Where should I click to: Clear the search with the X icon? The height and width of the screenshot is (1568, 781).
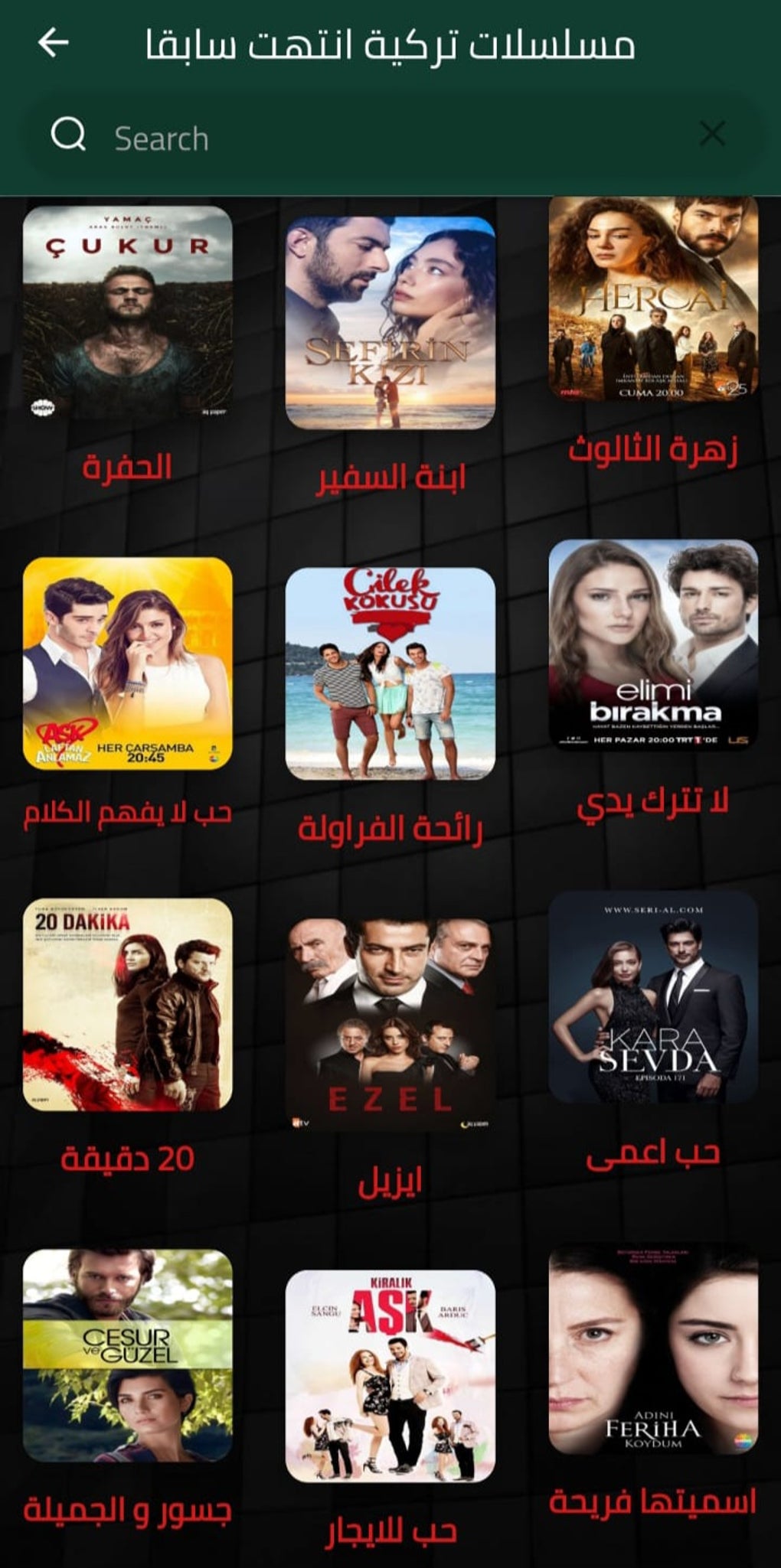coord(712,135)
